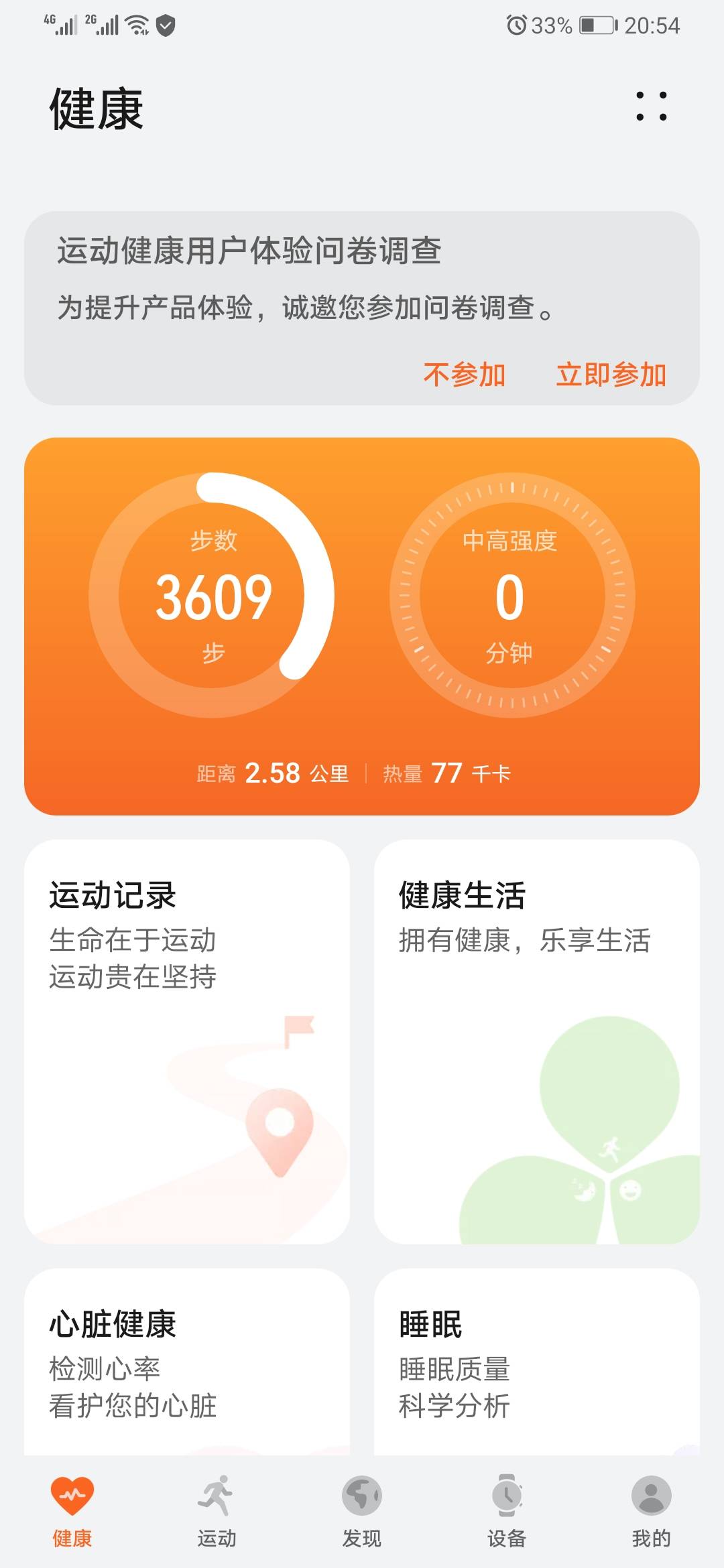Go to the 设备 devices tab

[x=507, y=1509]
